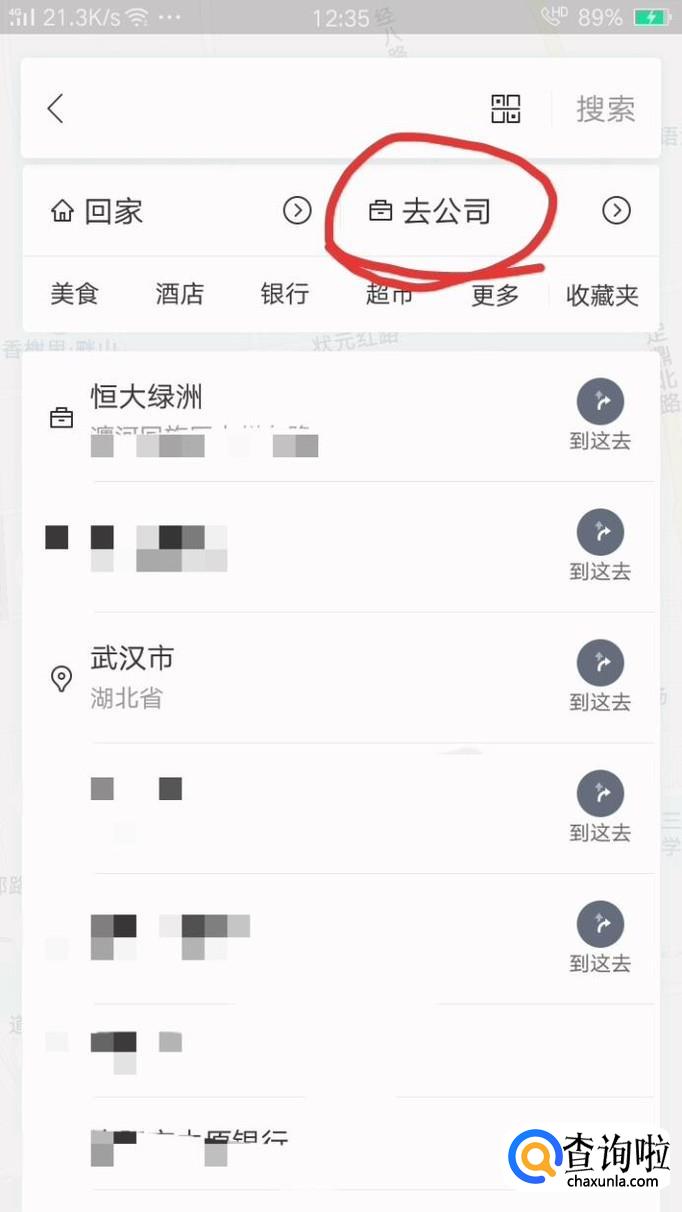Image resolution: width=682 pixels, height=1212 pixels.
Task: Show 更多 categories
Action: [495, 294]
